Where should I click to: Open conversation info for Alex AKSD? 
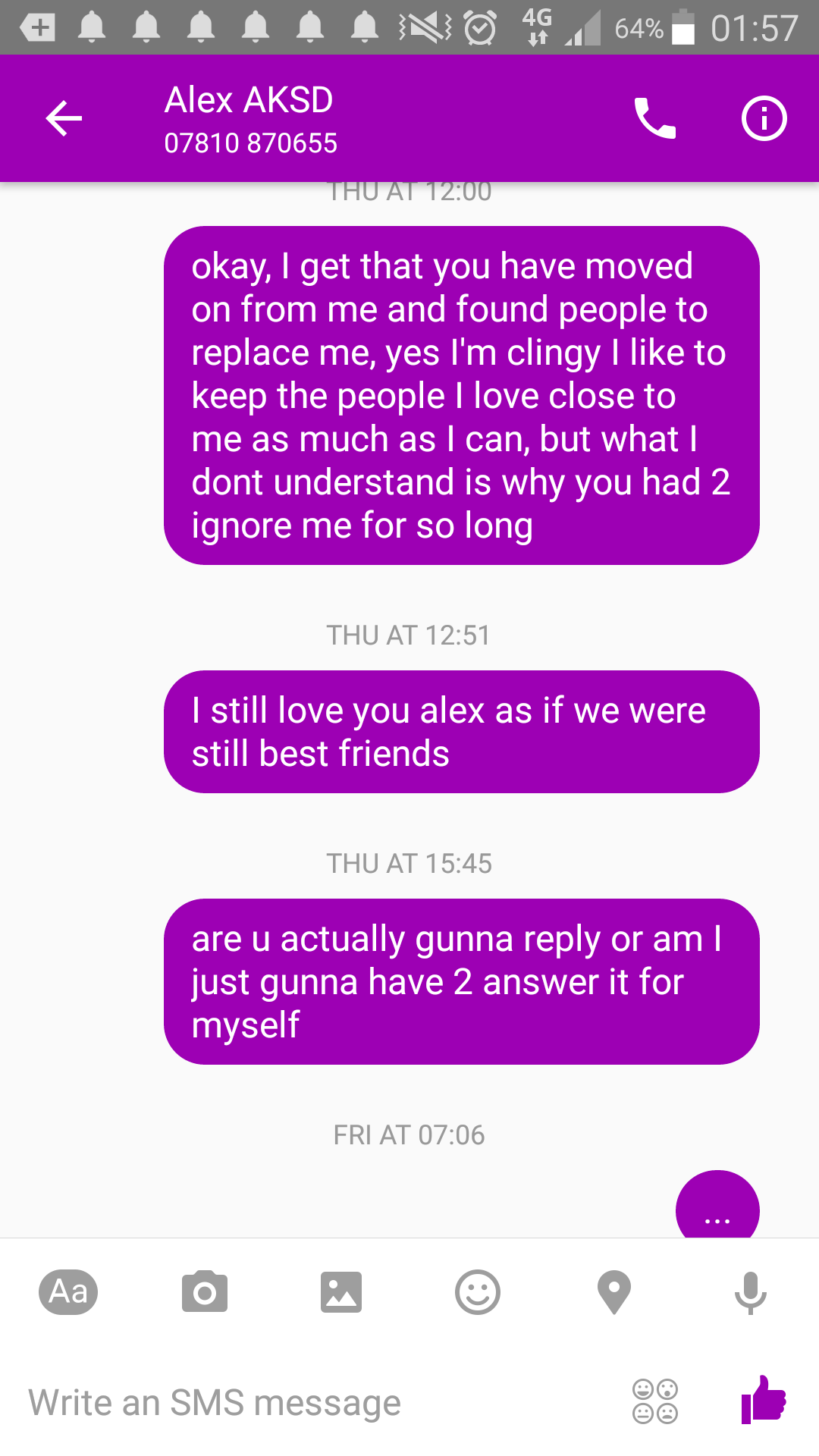click(764, 118)
